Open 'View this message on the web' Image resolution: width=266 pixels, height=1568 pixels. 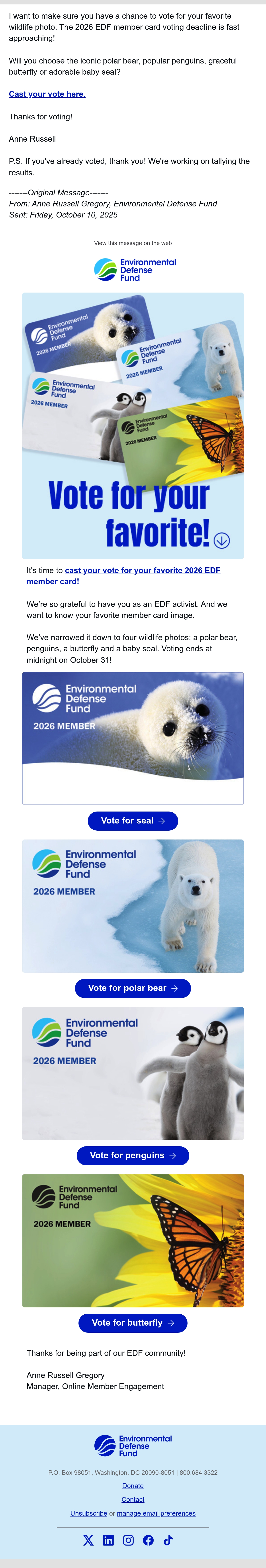tap(133, 243)
